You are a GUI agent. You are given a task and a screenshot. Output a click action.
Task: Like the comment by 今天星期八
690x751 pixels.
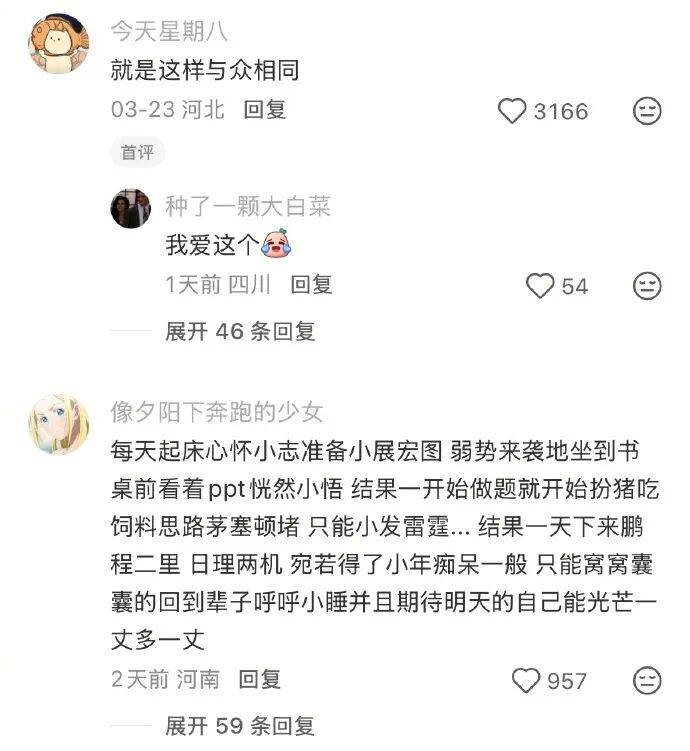(x=512, y=111)
